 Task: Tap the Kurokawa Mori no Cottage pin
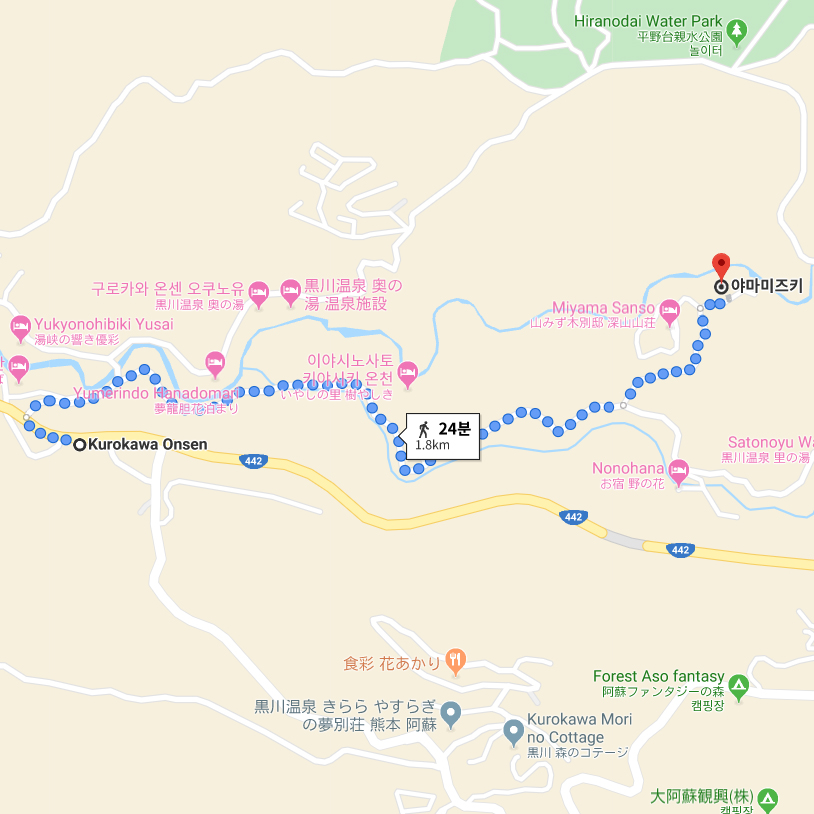(x=514, y=733)
